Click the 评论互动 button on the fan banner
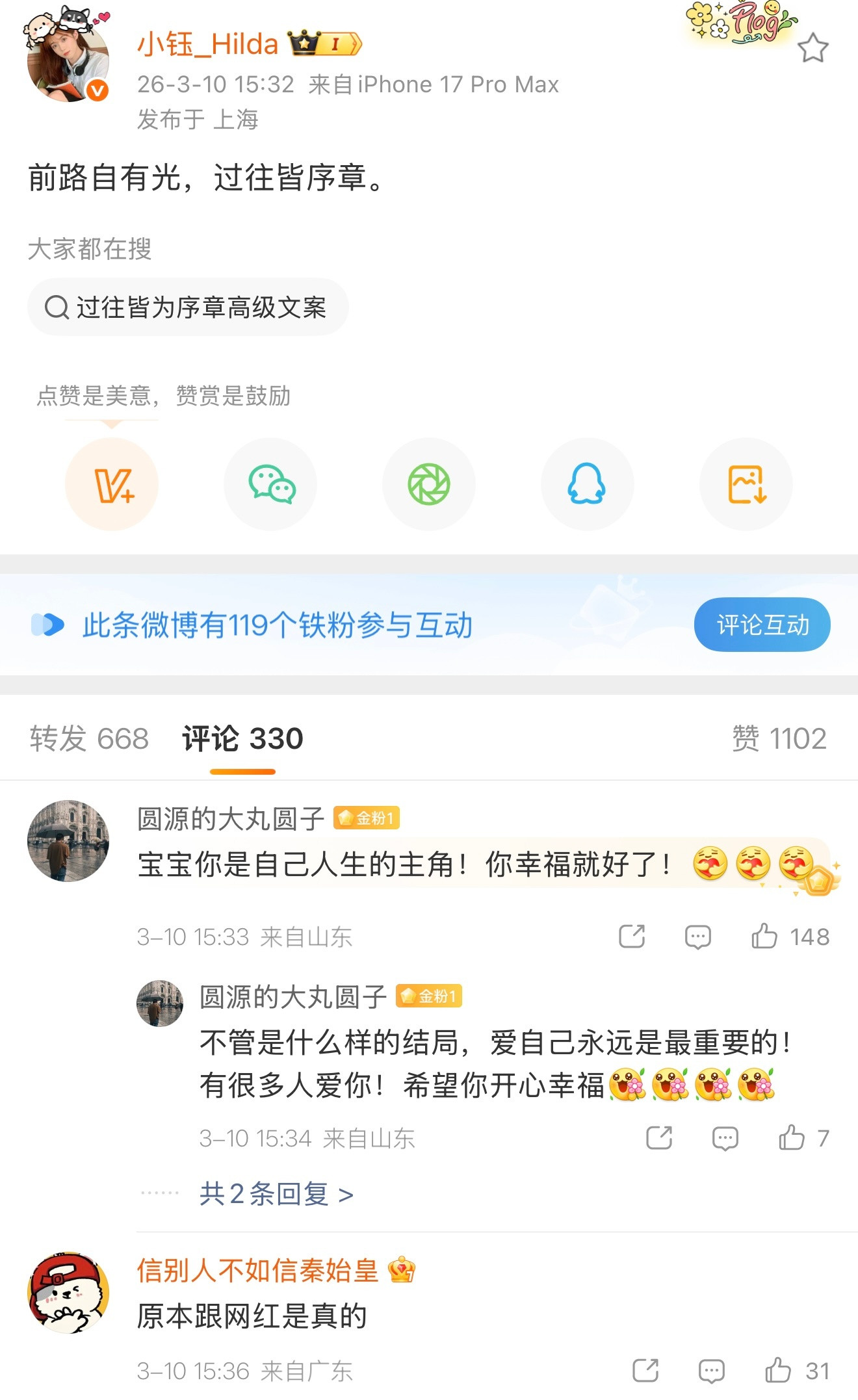Image resolution: width=858 pixels, height=1400 pixels. tap(762, 625)
